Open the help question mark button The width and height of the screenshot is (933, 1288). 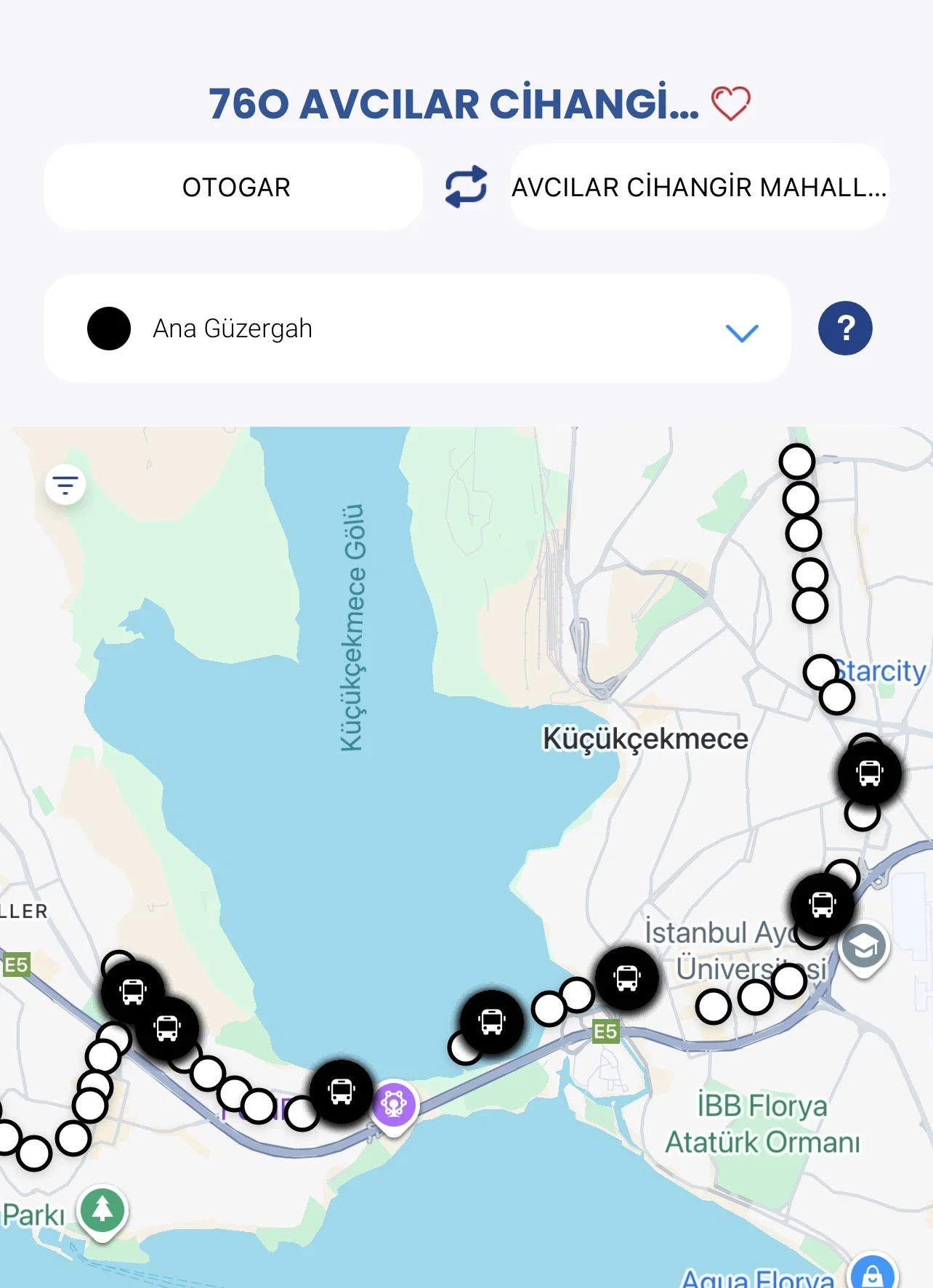(x=845, y=329)
